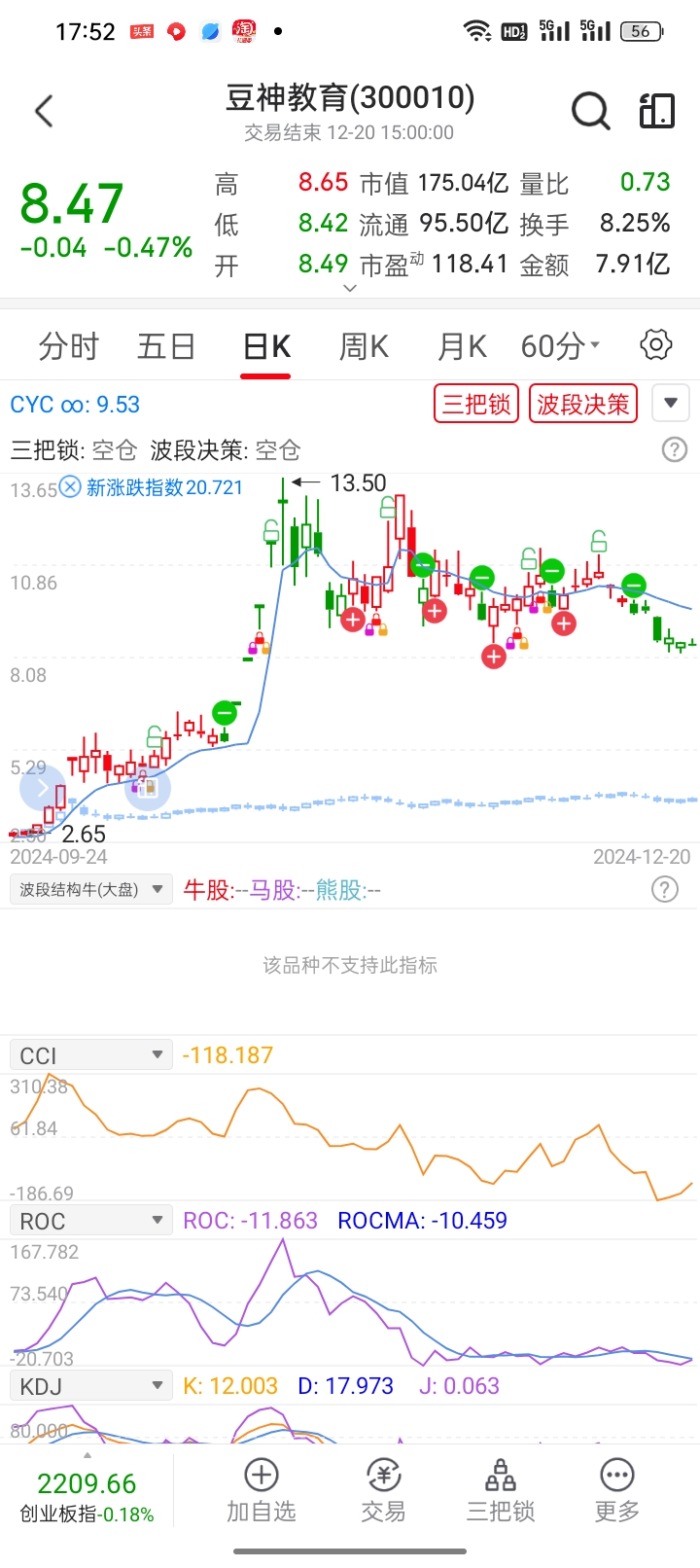Dismiss 新涨跌指数 overlay with the X toggle
Image resolution: width=700 pixels, height=1568 pixels.
pyautogui.click(x=68, y=487)
